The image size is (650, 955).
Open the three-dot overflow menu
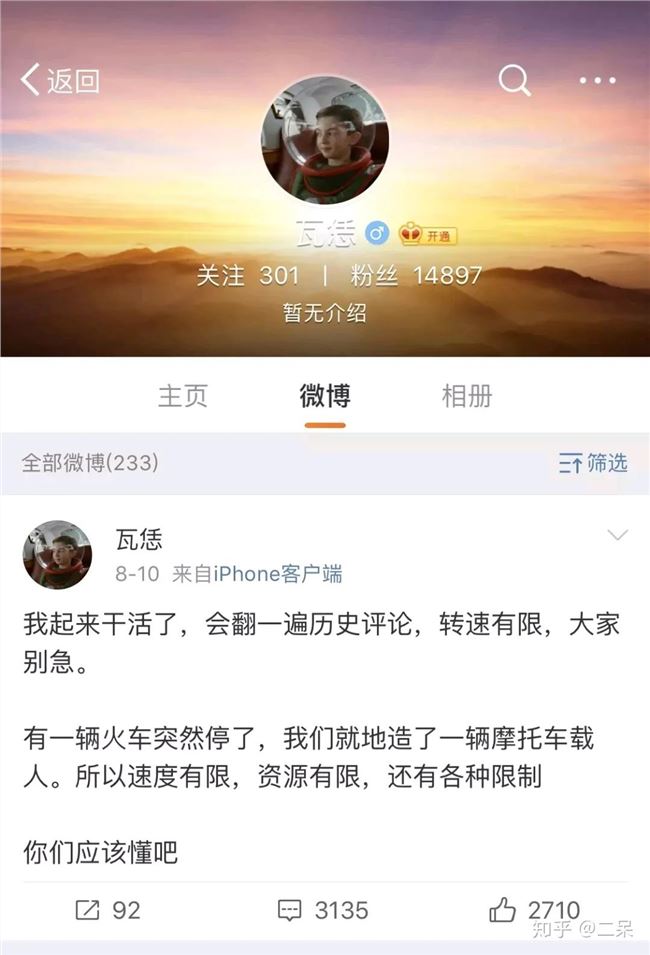pos(597,81)
